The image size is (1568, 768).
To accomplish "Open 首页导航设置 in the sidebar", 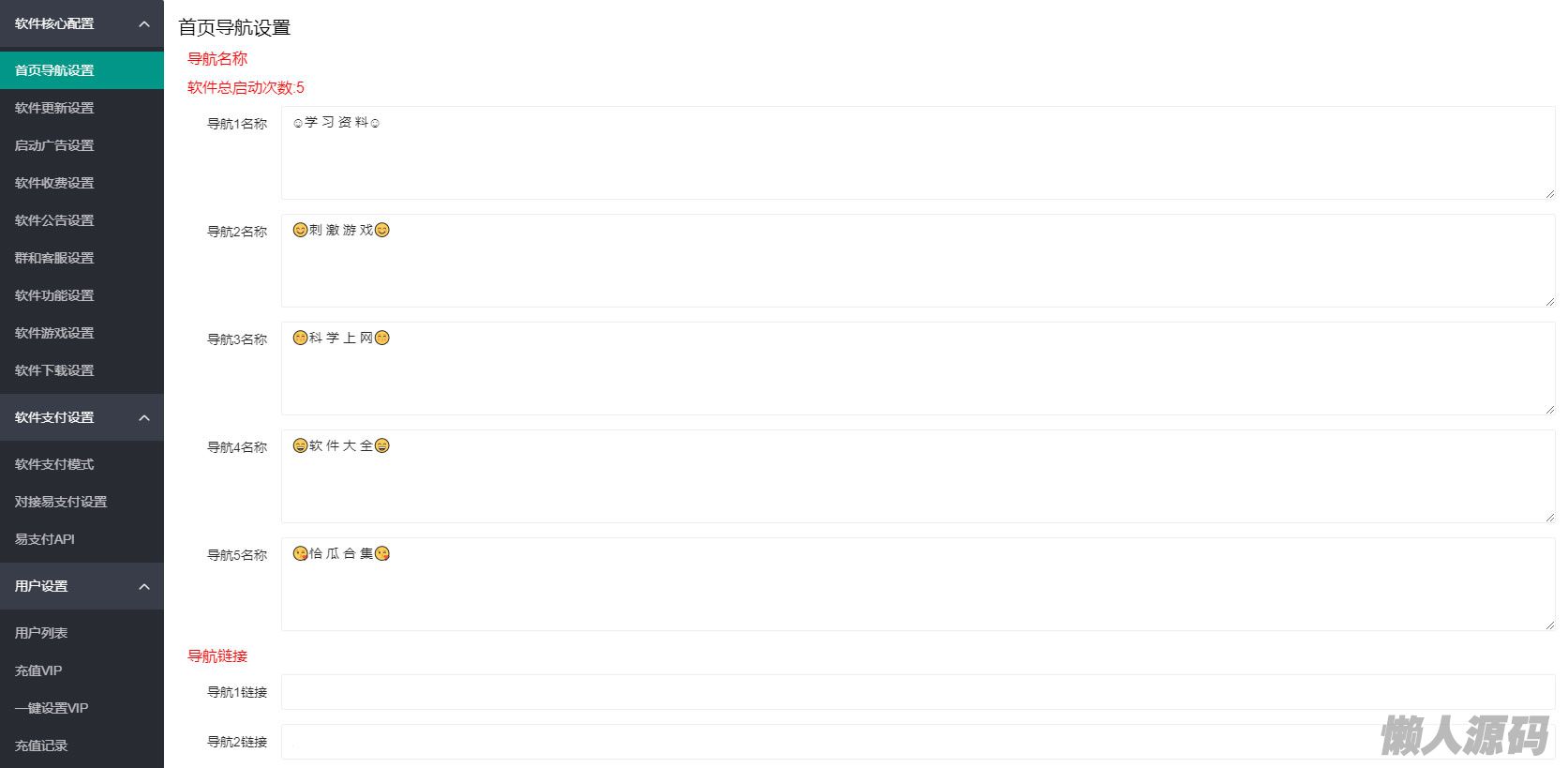I will click(54, 70).
